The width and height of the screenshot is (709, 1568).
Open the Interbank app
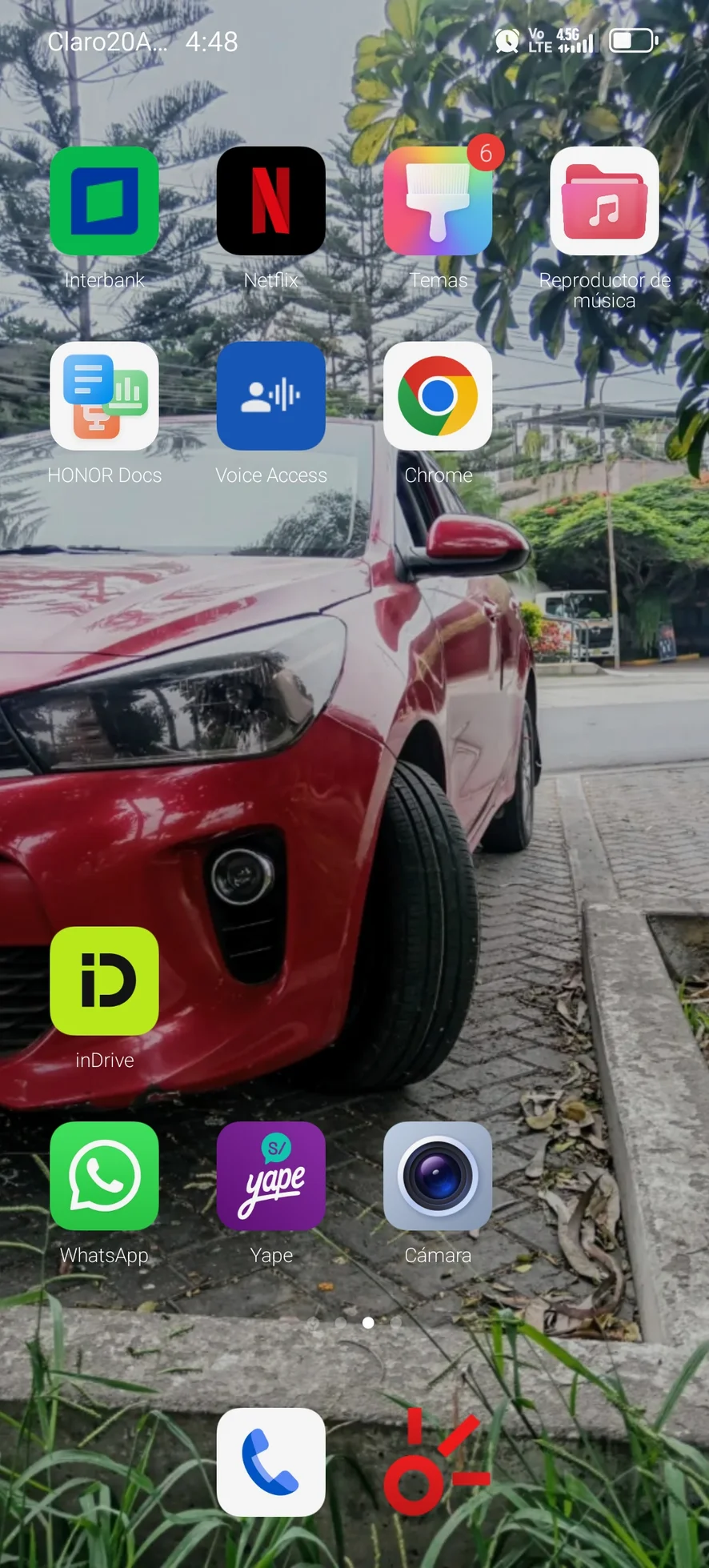coord(104,201)
